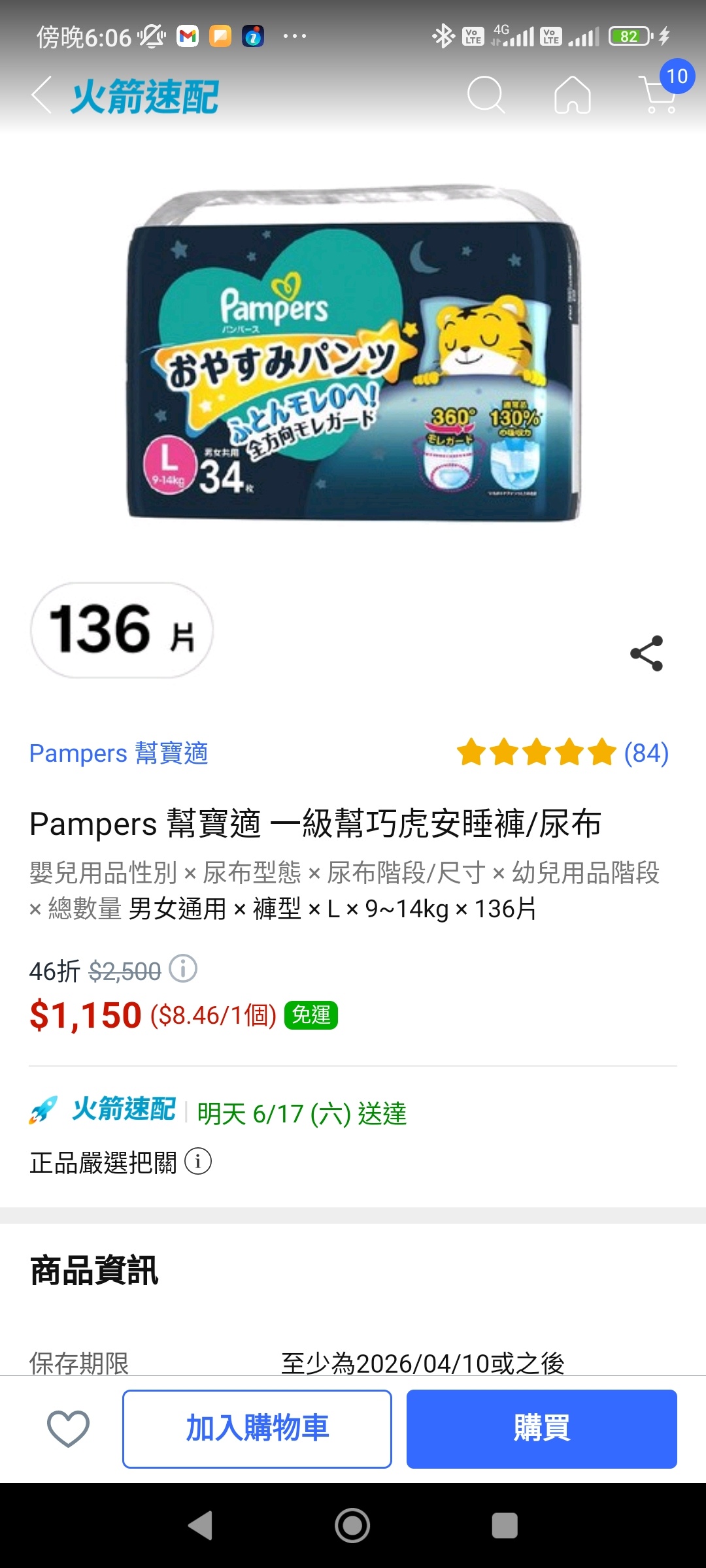706x1568 pixels.
Task: Buy now with the 購買 button
Action: (x=541, y=1428)
